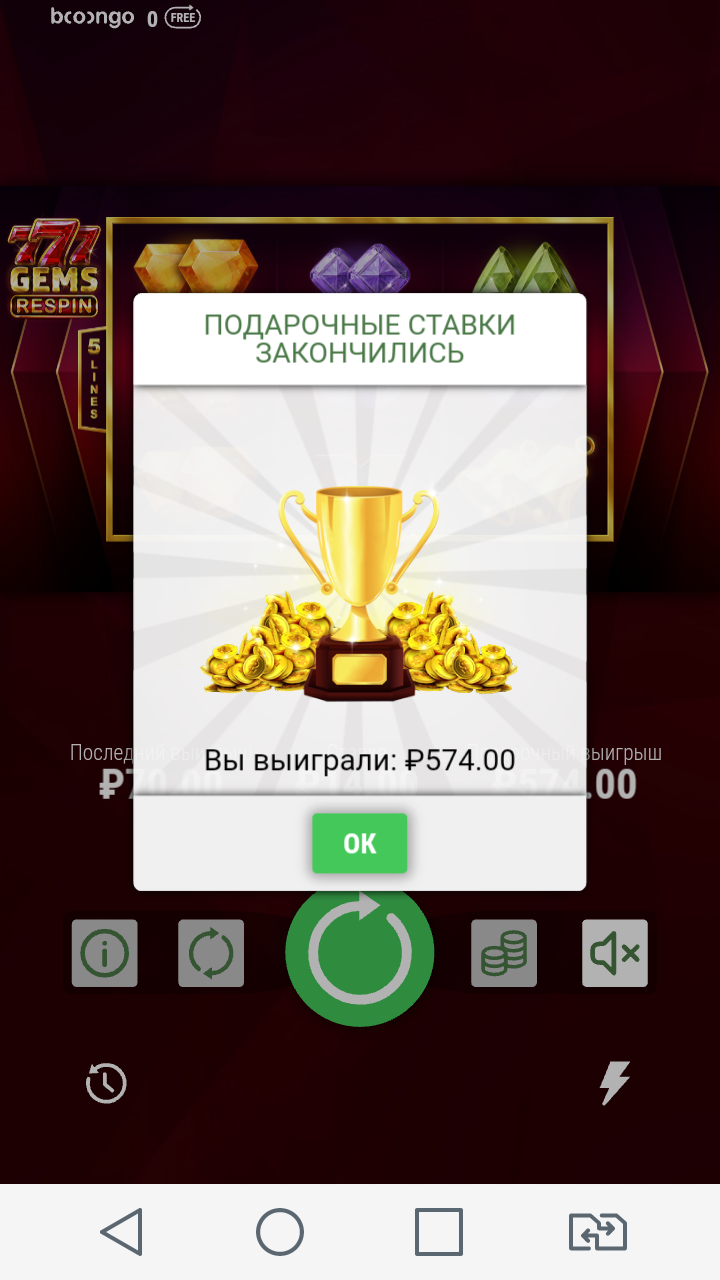
Task: Open the autoplay spin settings
Action: pos(211,953)
